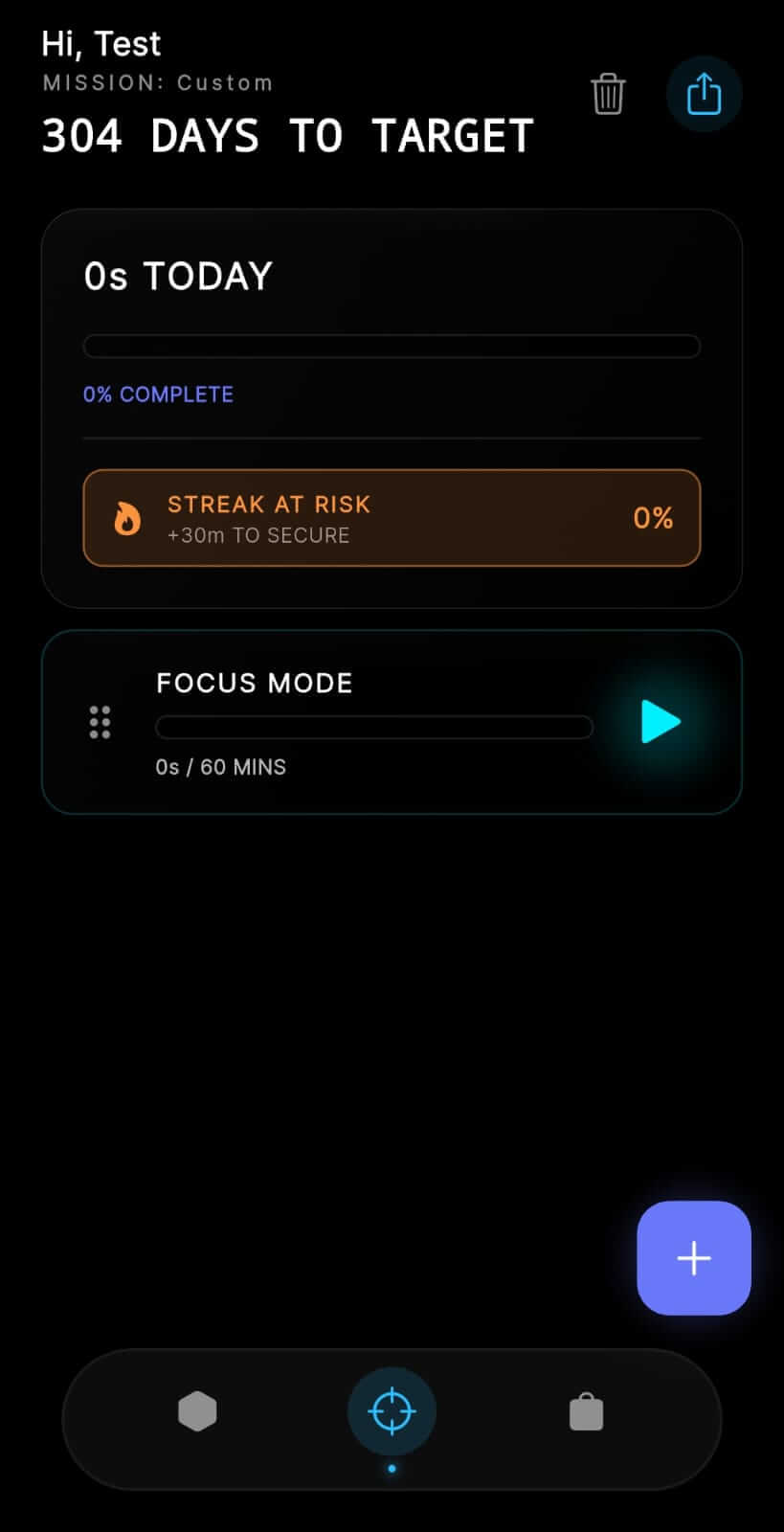Screen dimensions: 784x1532
Task: Tap the Hi, Test greeting
Action: click(101, 43)
